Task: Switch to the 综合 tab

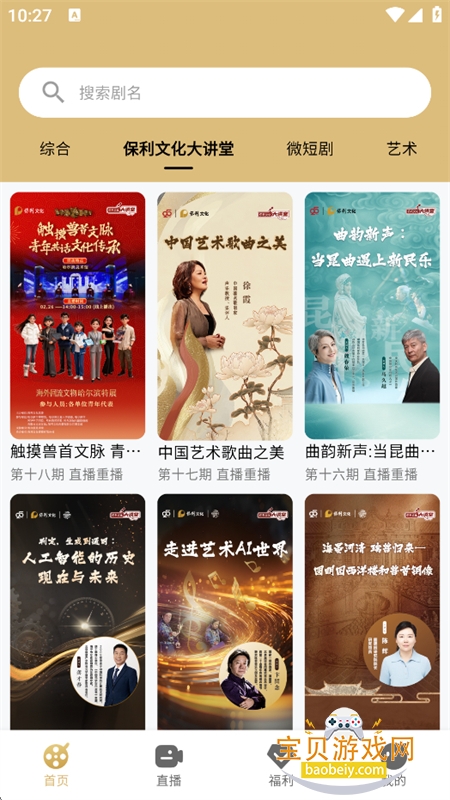Action: pos(55,149)
